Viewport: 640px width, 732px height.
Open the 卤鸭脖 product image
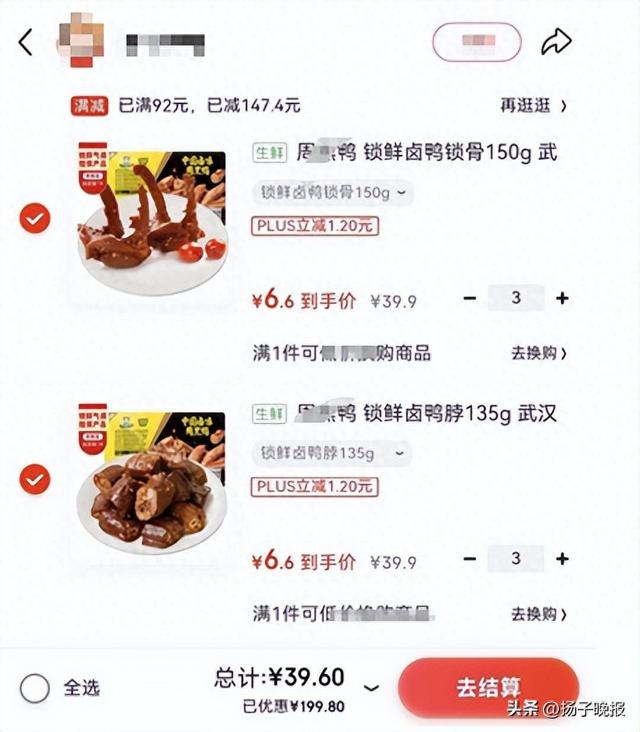click(151, 478)
